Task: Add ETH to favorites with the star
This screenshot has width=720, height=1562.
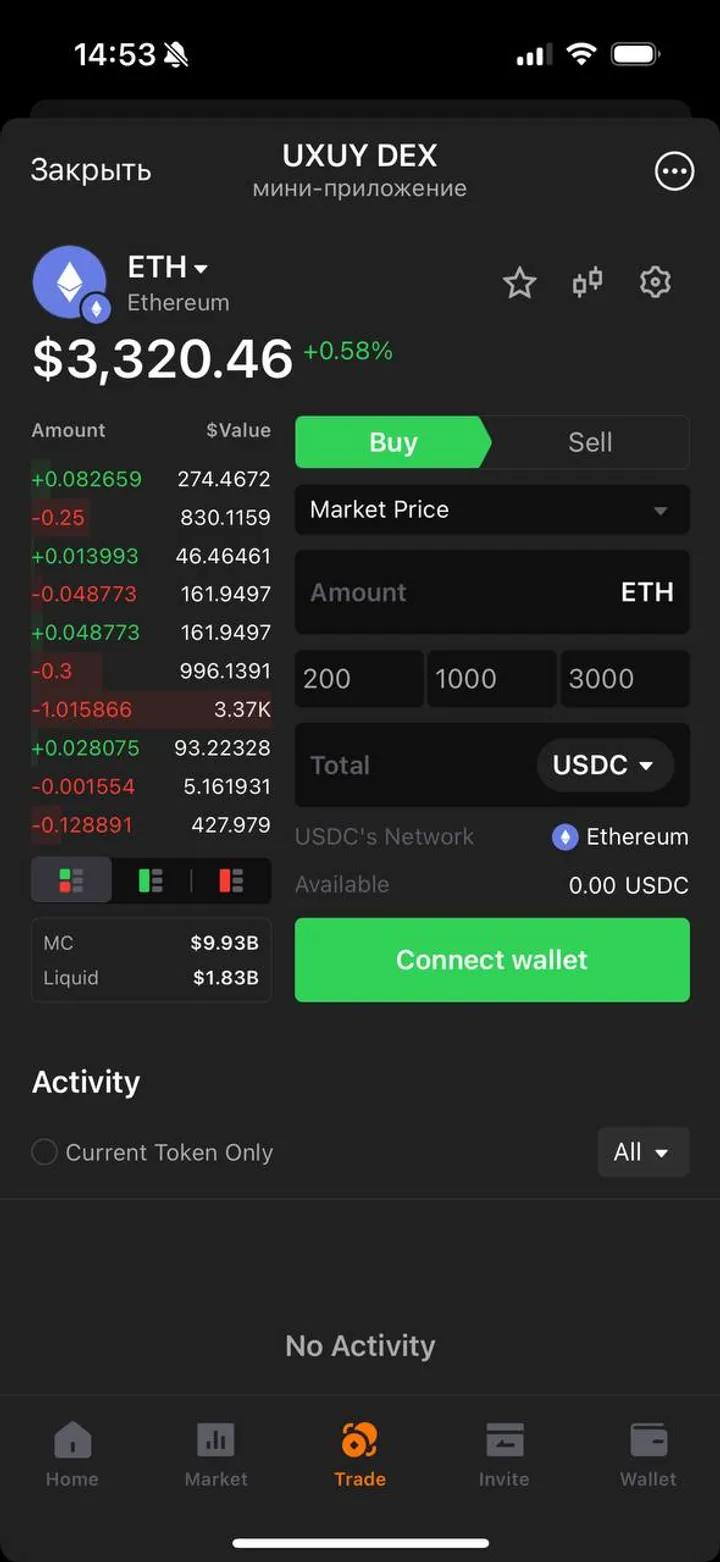Action: [519, 284]
